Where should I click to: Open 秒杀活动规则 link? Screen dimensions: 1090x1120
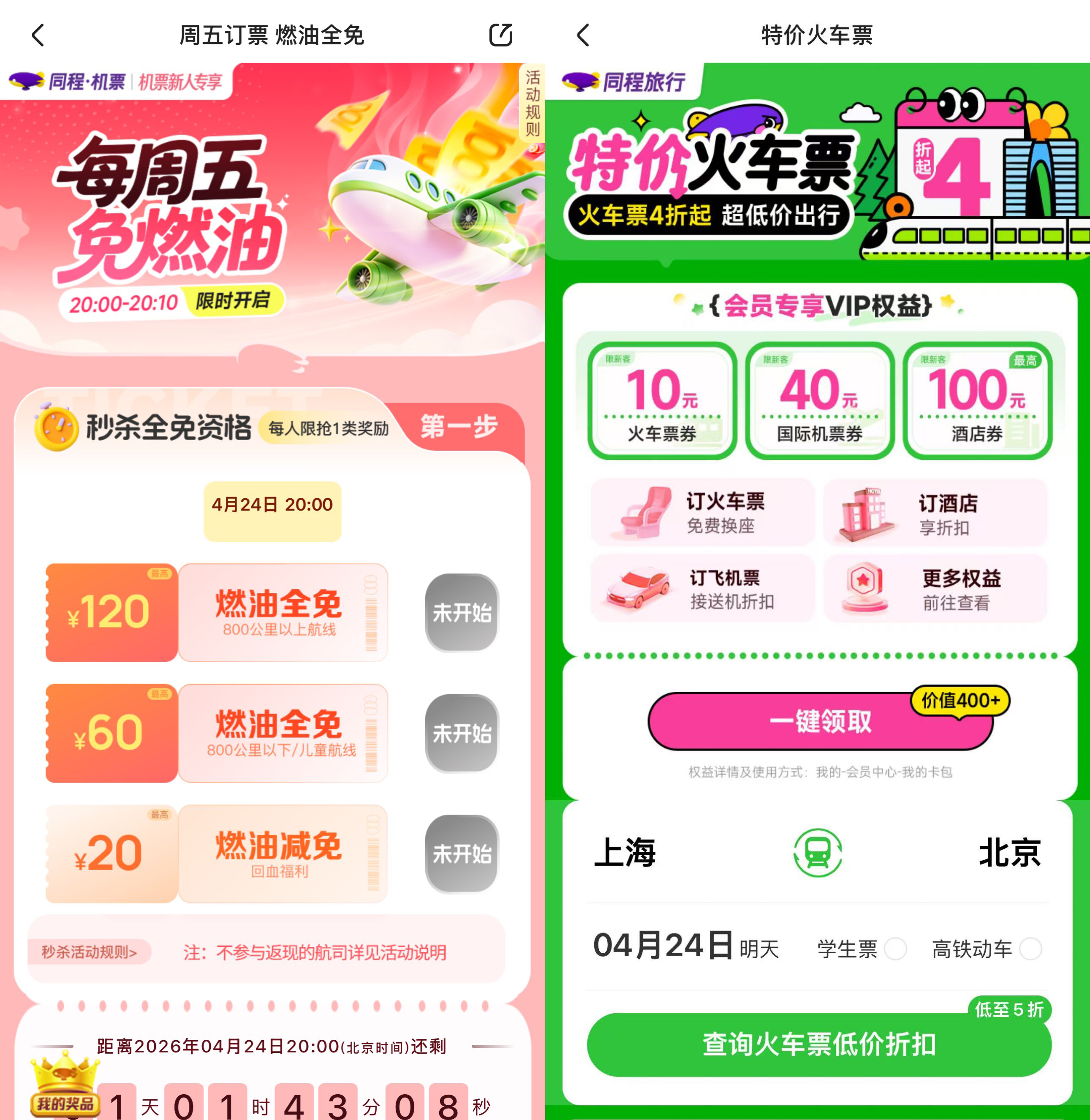tap(89, 951)
